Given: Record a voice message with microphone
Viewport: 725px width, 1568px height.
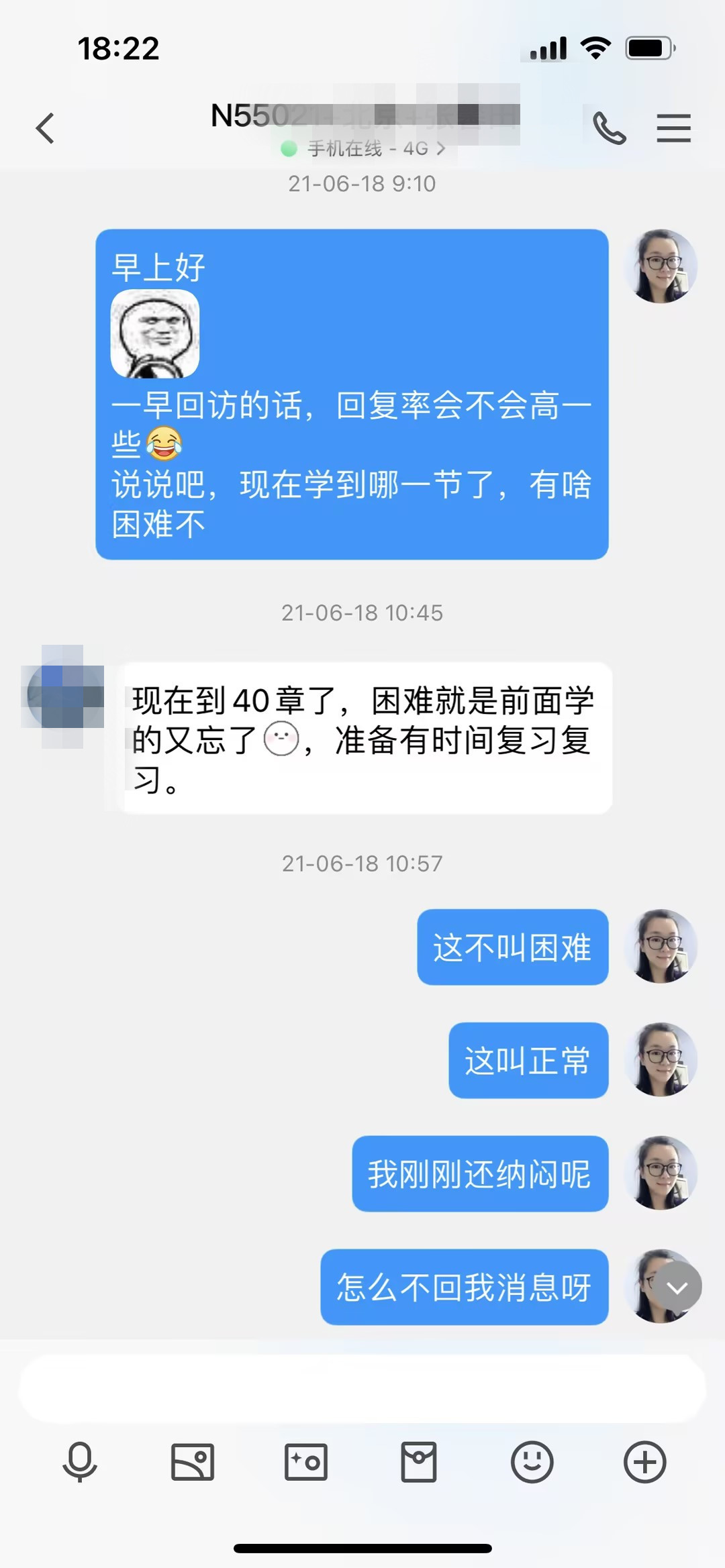Looking at the screenshot, I should pyautogui.click(x=80, y=1462).
